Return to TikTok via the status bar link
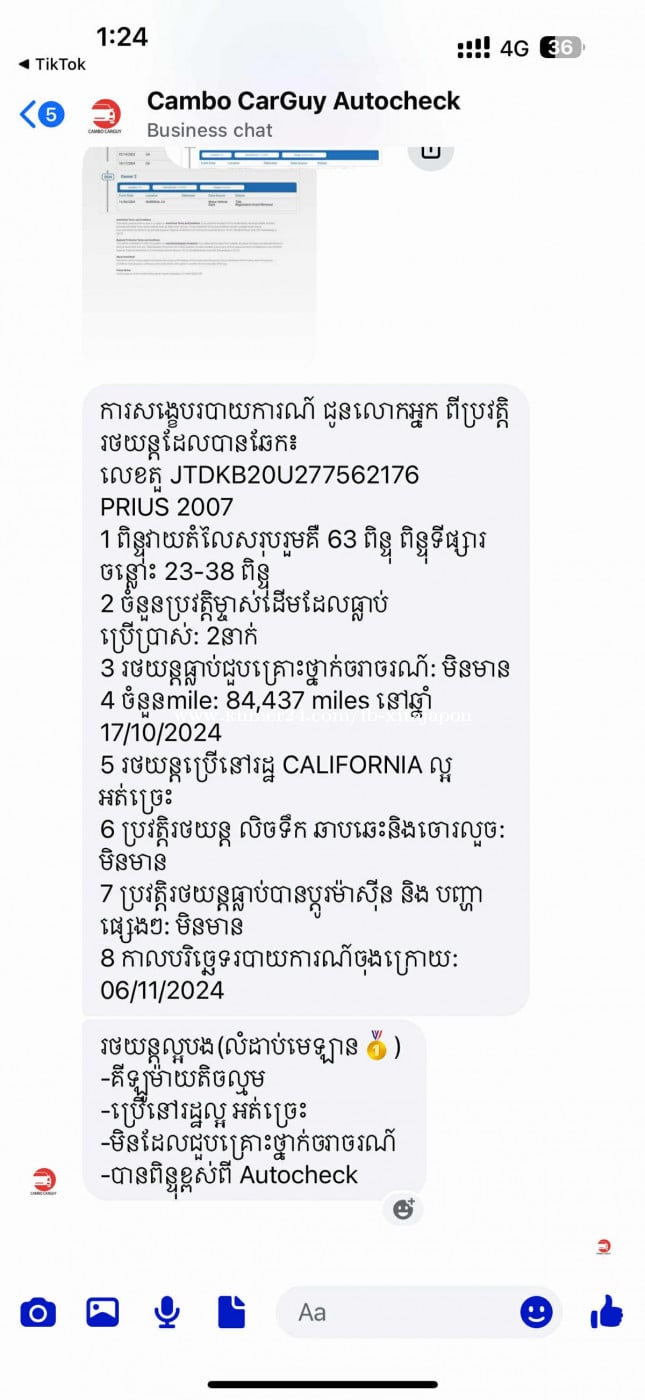The image size is (645, 1400). click(x=52, y=64)
